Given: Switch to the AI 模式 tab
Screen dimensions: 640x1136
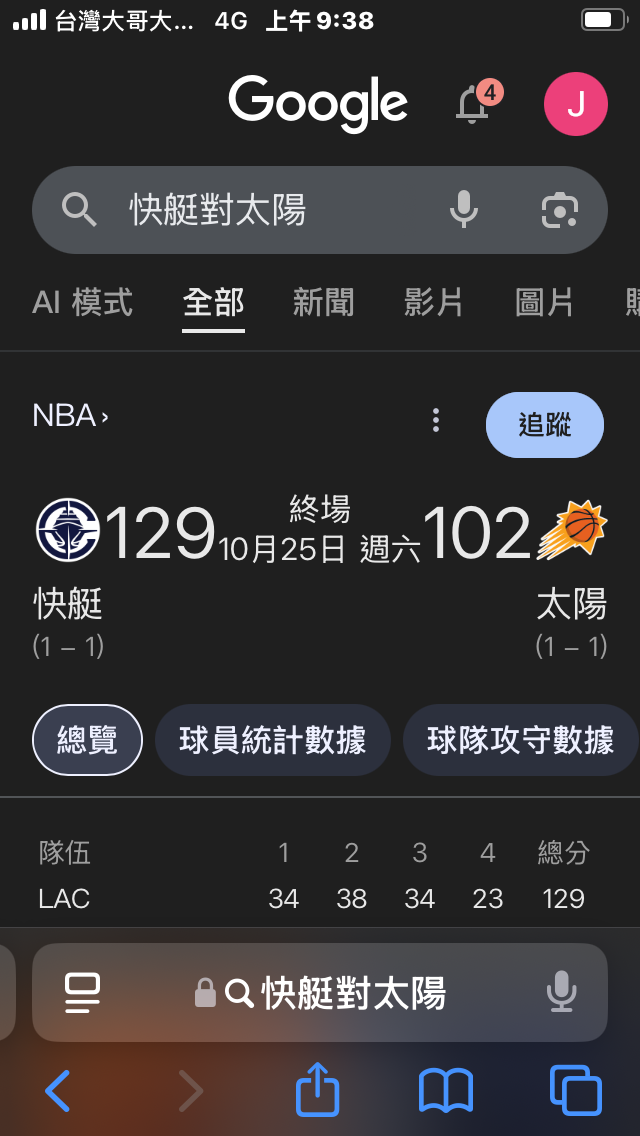Looking at the screenshot, I should [x=83, y=302].
